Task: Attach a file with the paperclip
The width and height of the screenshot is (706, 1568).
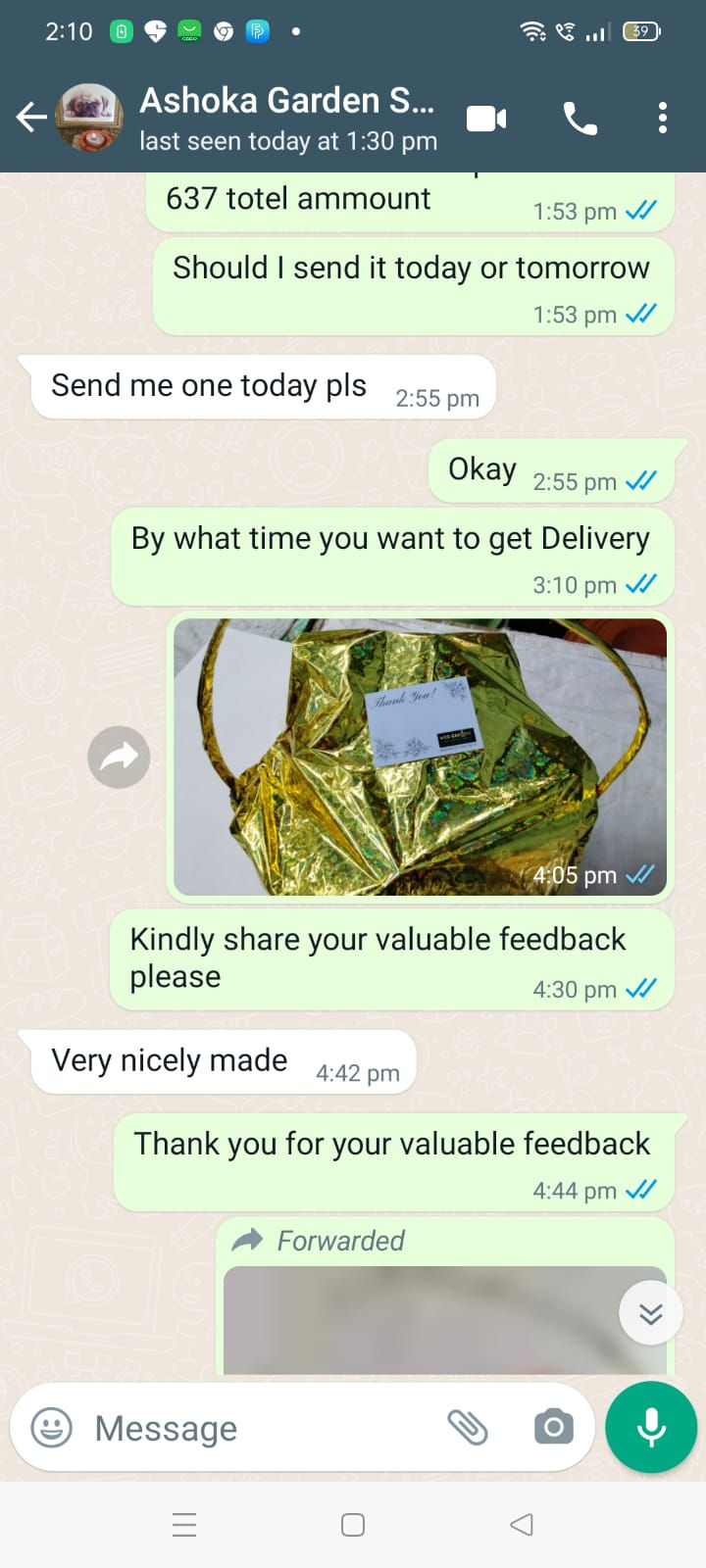Action: pyautogui.click(x=468, y=1428)
